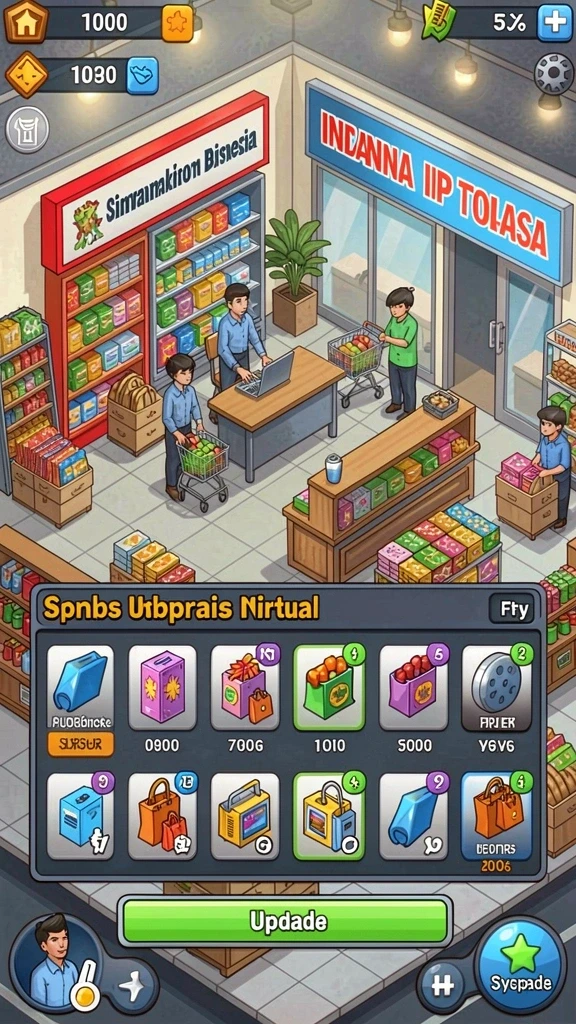The height and width of the screenshot is (1024, 576).
Task: Select the disc item labeled Y6V6
Action: point(496,687)
